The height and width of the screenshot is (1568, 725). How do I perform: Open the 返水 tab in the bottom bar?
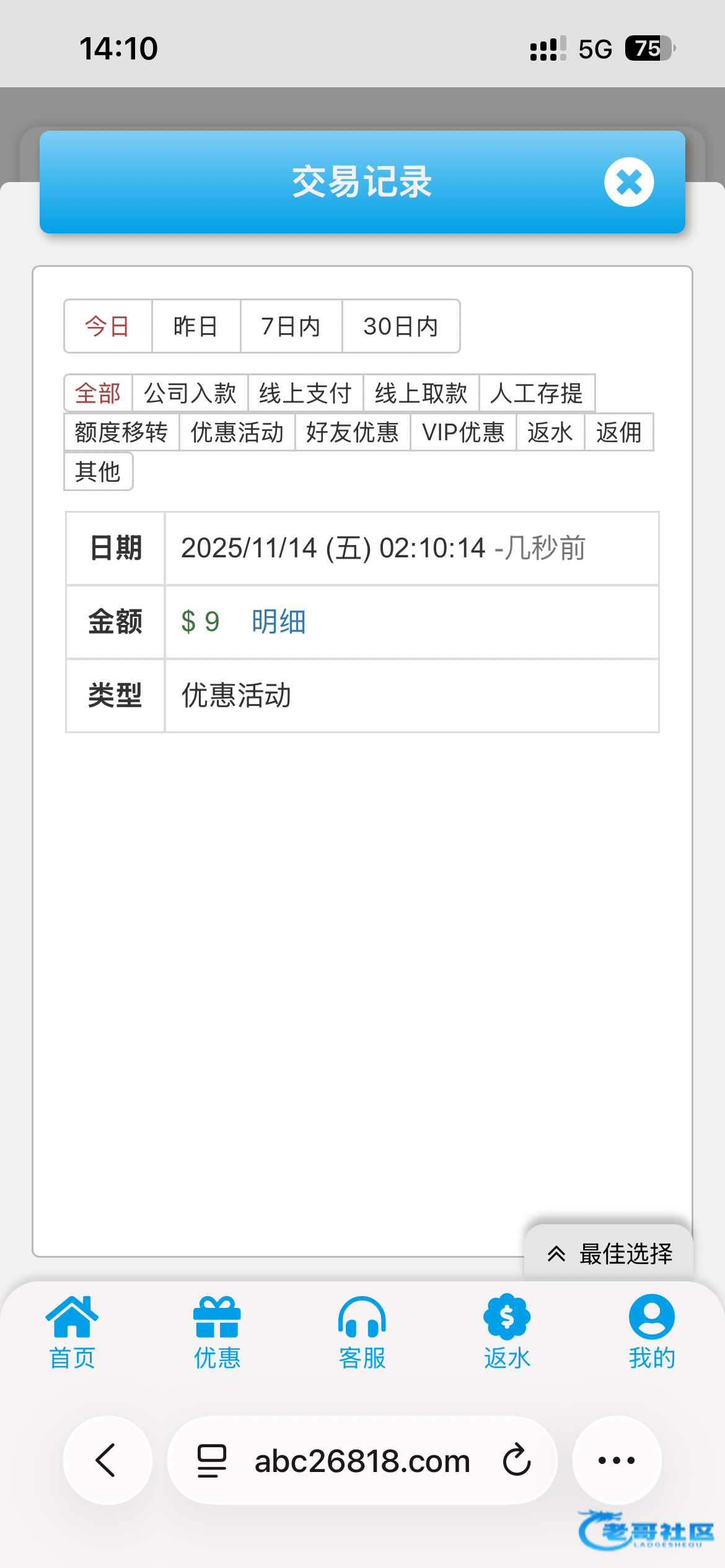click(x=507, y=1331)
